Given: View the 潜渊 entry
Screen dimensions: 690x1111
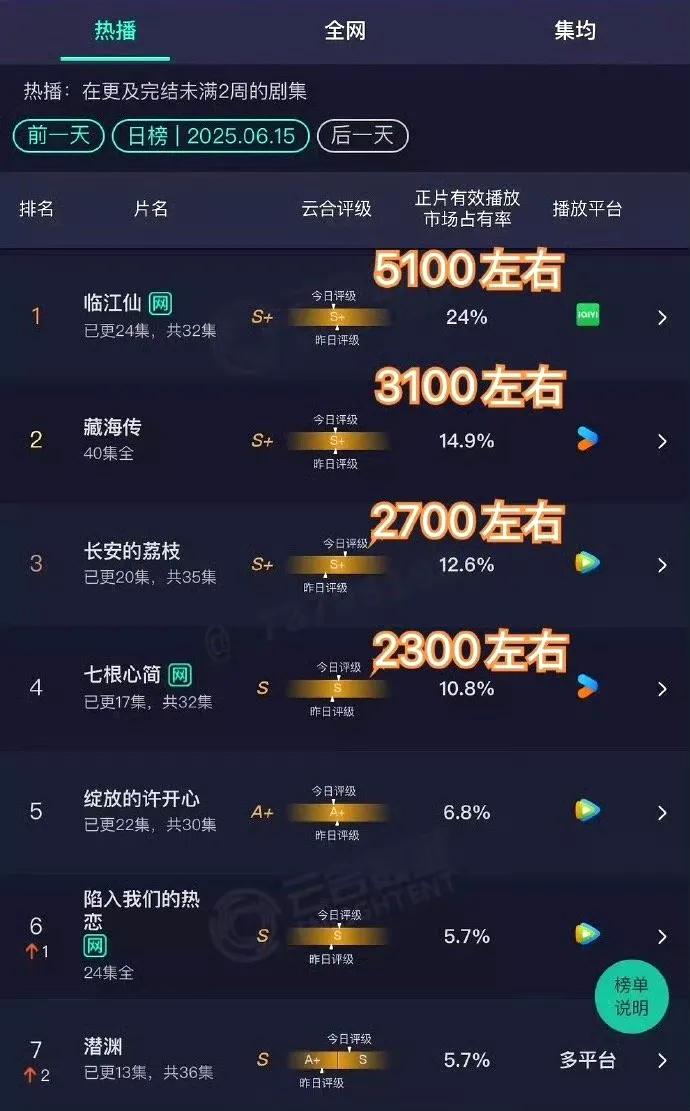Looking at the screenshot, I should (x=662, y=1060).
